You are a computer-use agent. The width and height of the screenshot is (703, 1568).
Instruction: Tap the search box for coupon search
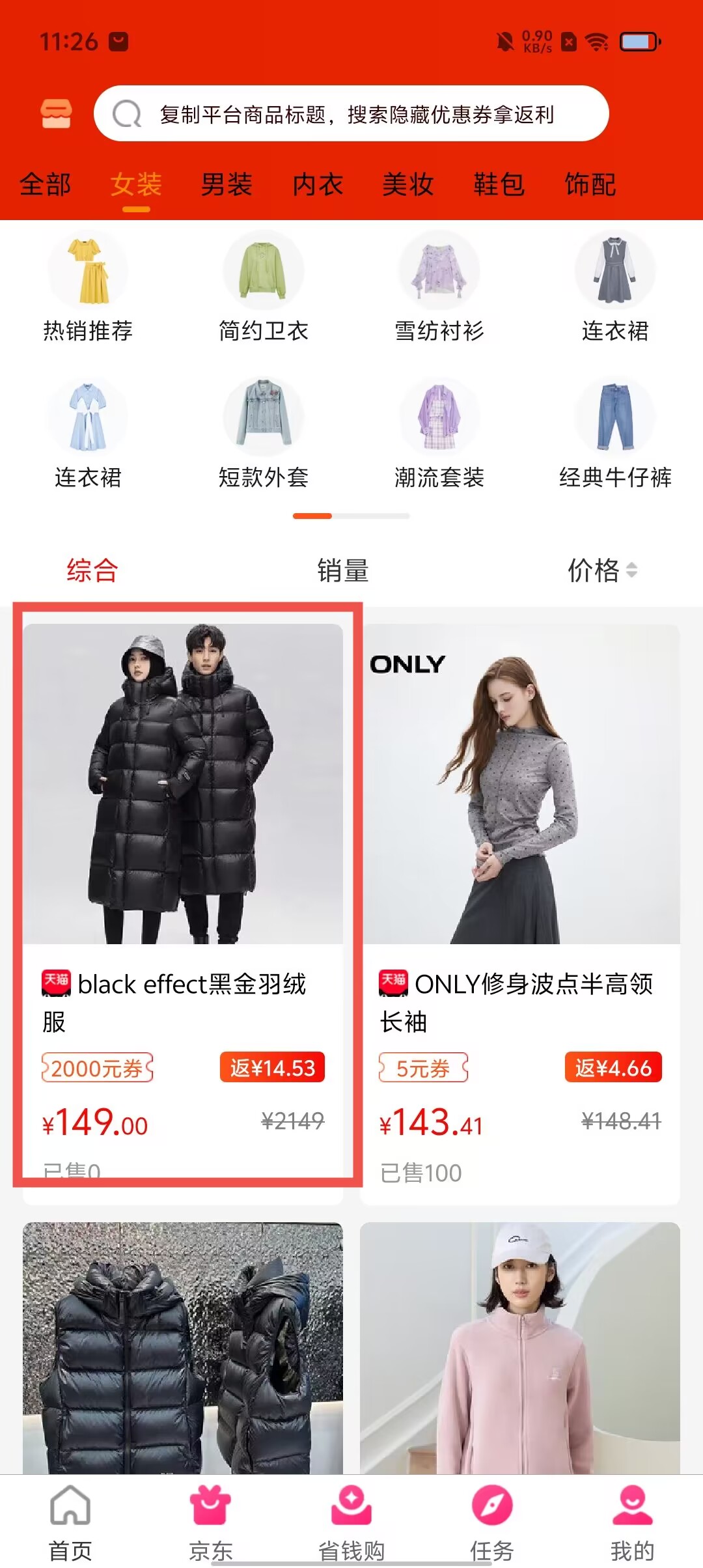pyautogui.click(x=351, y=114)
